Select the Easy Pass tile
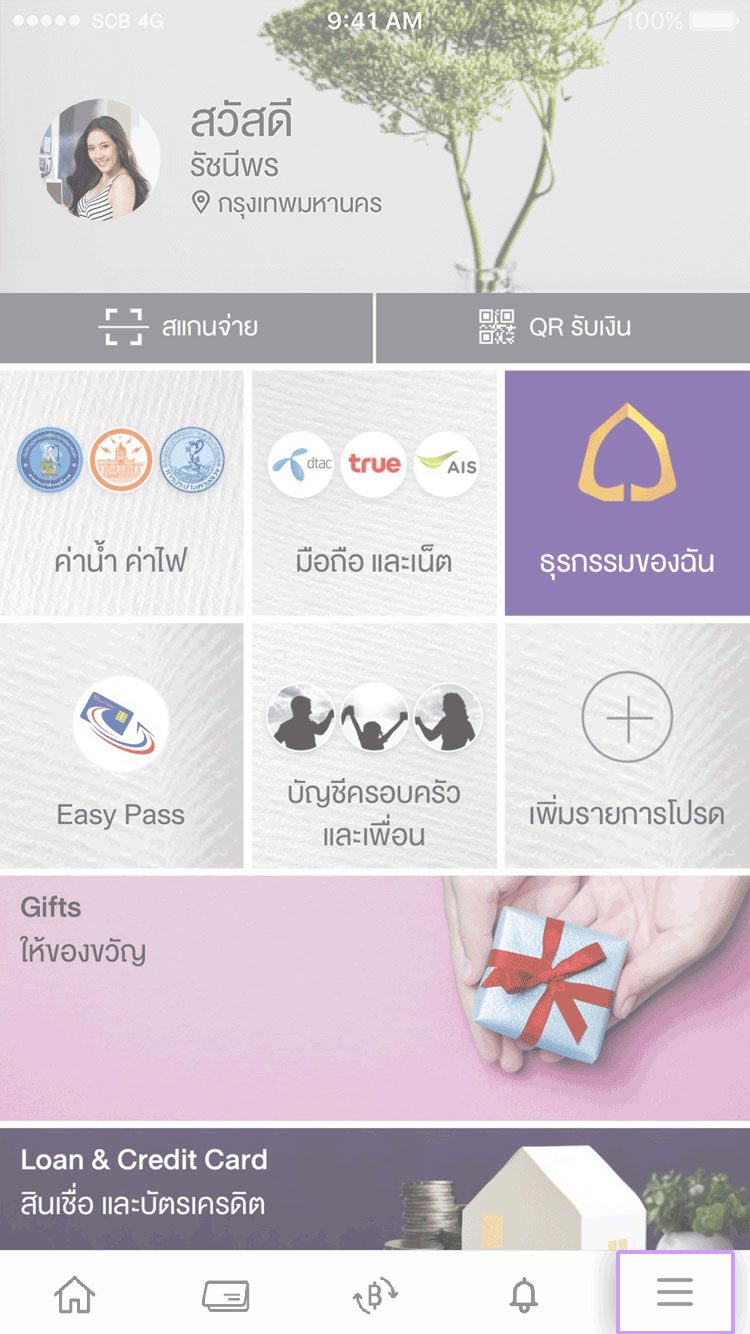This screenshot has height=1334, width=750. (121, 746)
